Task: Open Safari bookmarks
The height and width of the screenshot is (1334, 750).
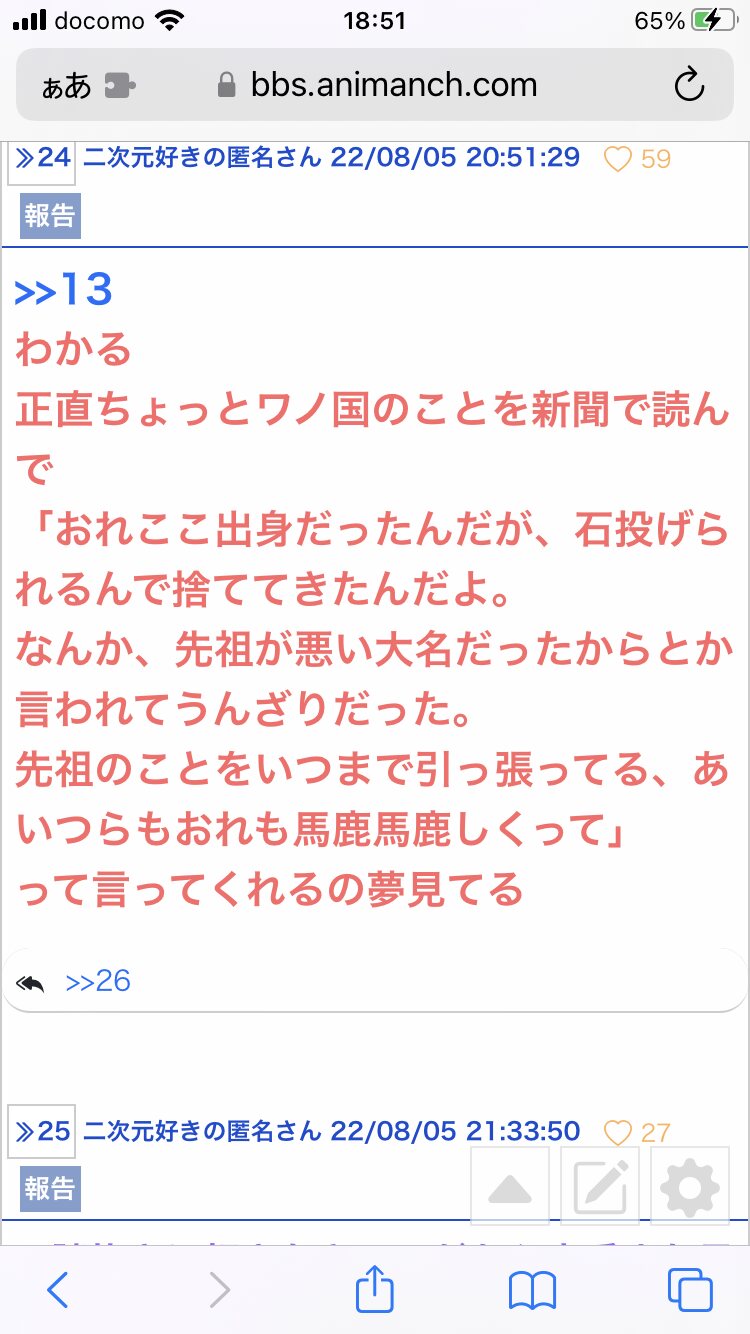Action: coord(532,1291)
